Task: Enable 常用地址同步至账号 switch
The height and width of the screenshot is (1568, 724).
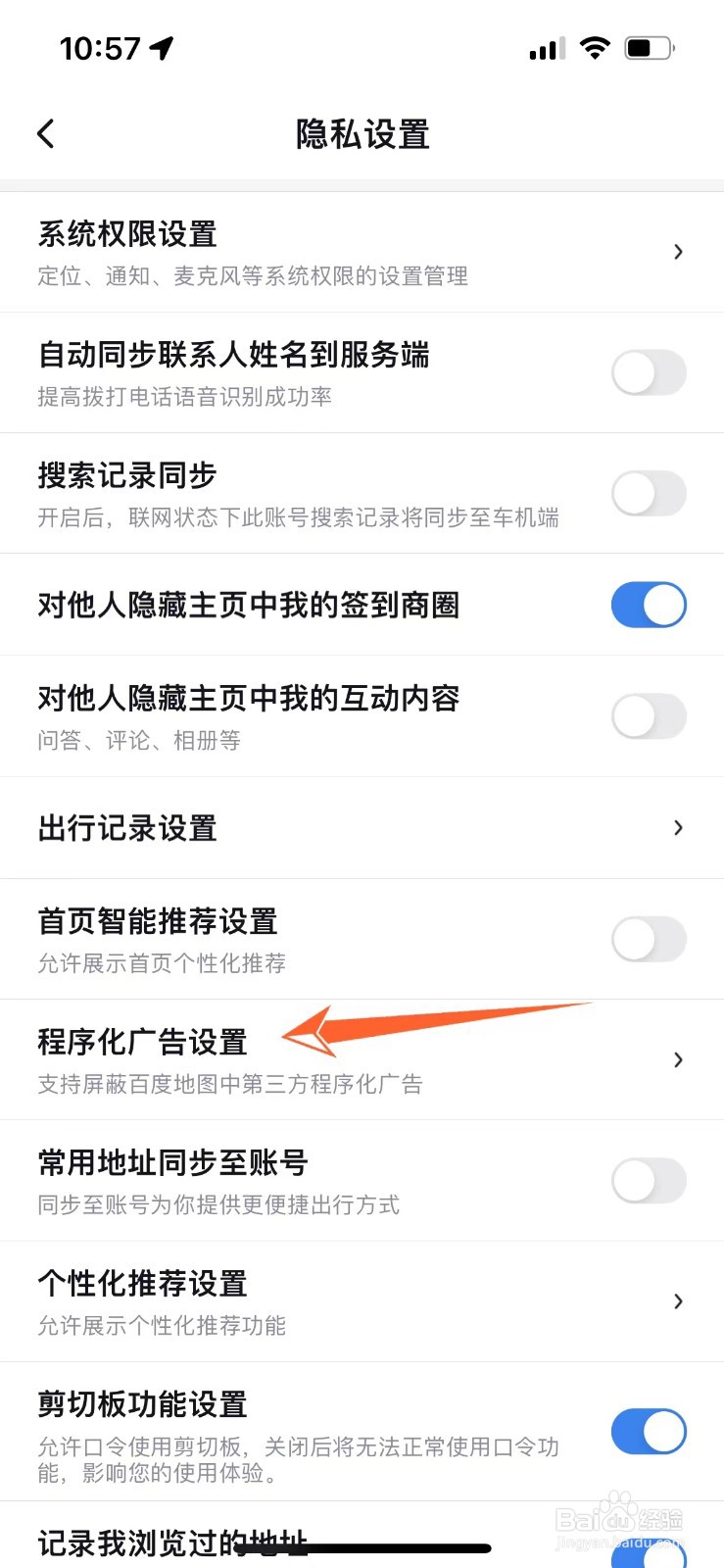Action: 649,1180
